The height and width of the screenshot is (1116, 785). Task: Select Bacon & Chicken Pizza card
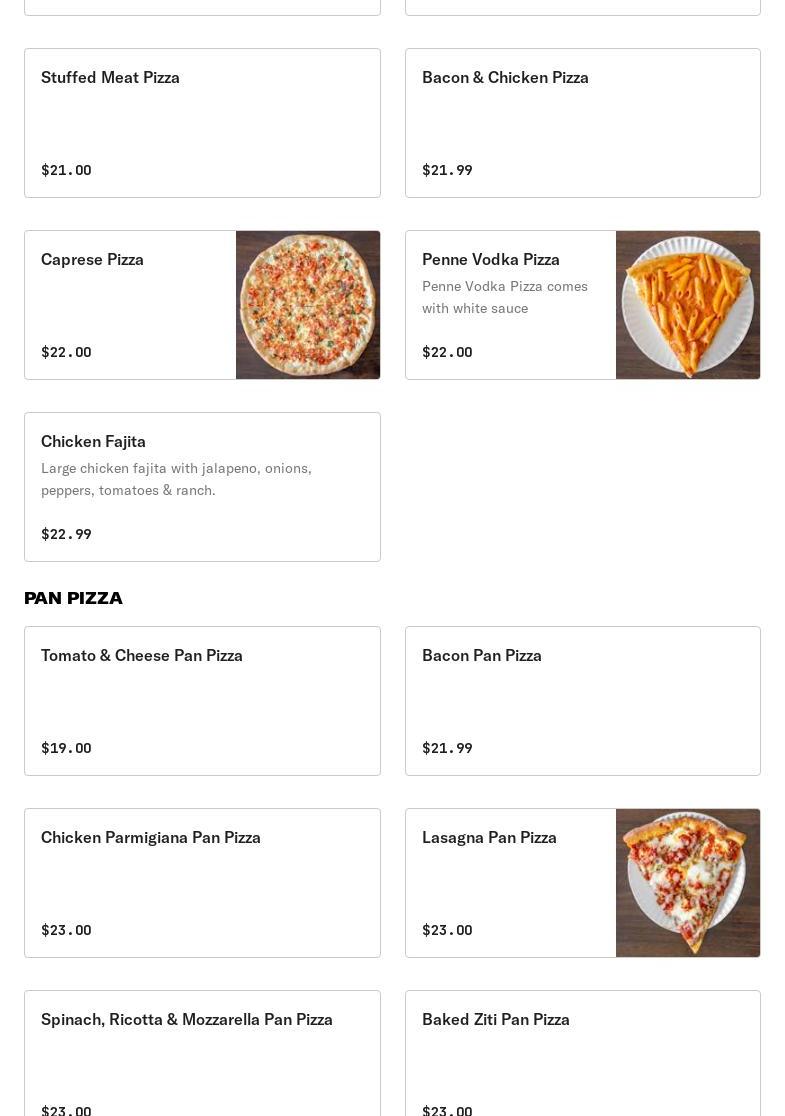[582, 123]
